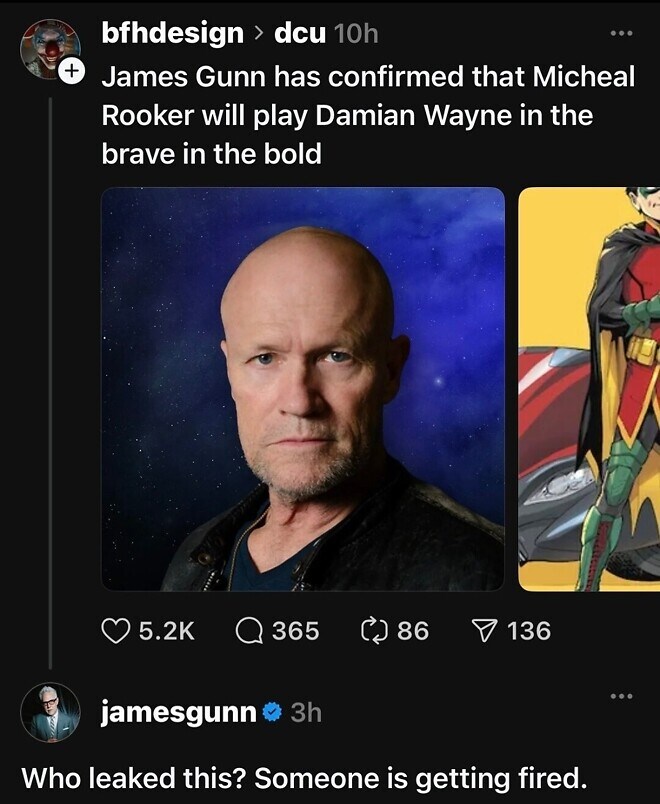Open the second image of Robin artwork
Image resolution: width=660 pixels, height=804 pixels.
click(x=590, y=389)
